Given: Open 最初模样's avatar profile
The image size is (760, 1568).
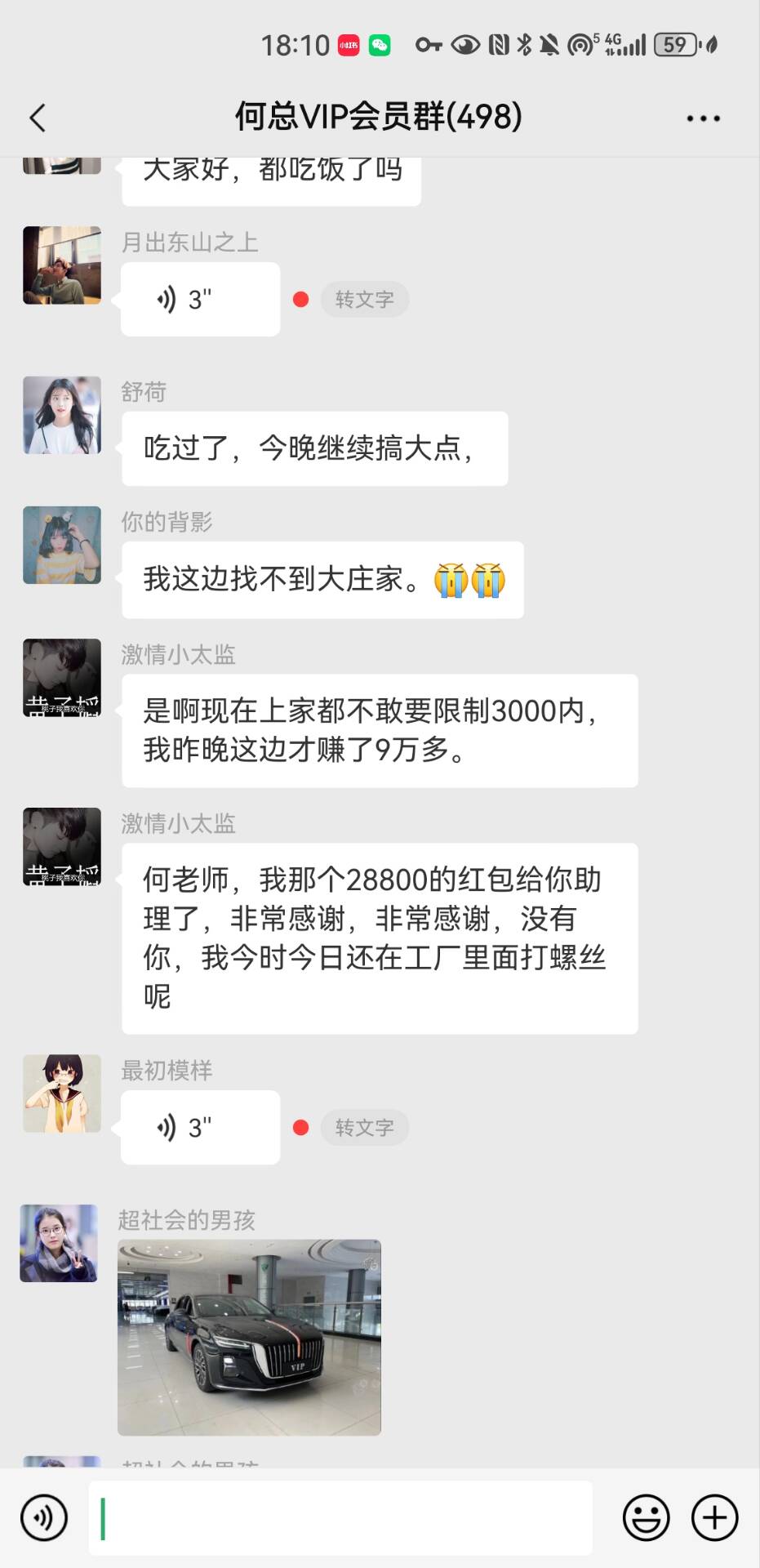Looking at the screenshot, I should pyautogui.click(x=62, y=1094).
